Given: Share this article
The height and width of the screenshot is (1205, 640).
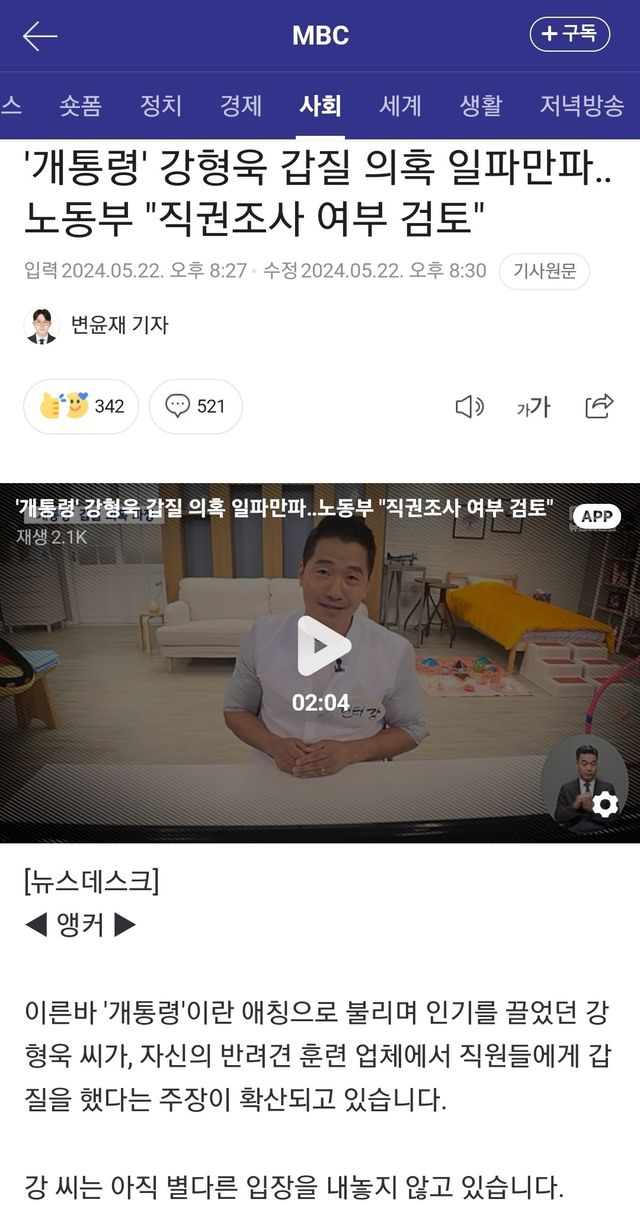Looking at the screenshot, I should [599, 406].
